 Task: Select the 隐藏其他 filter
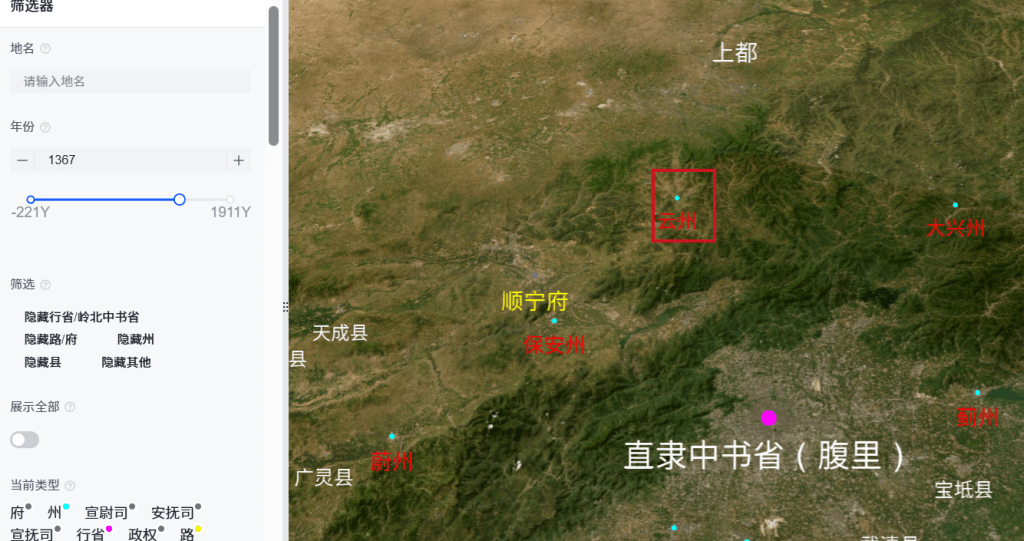click(x=126, y=362)
